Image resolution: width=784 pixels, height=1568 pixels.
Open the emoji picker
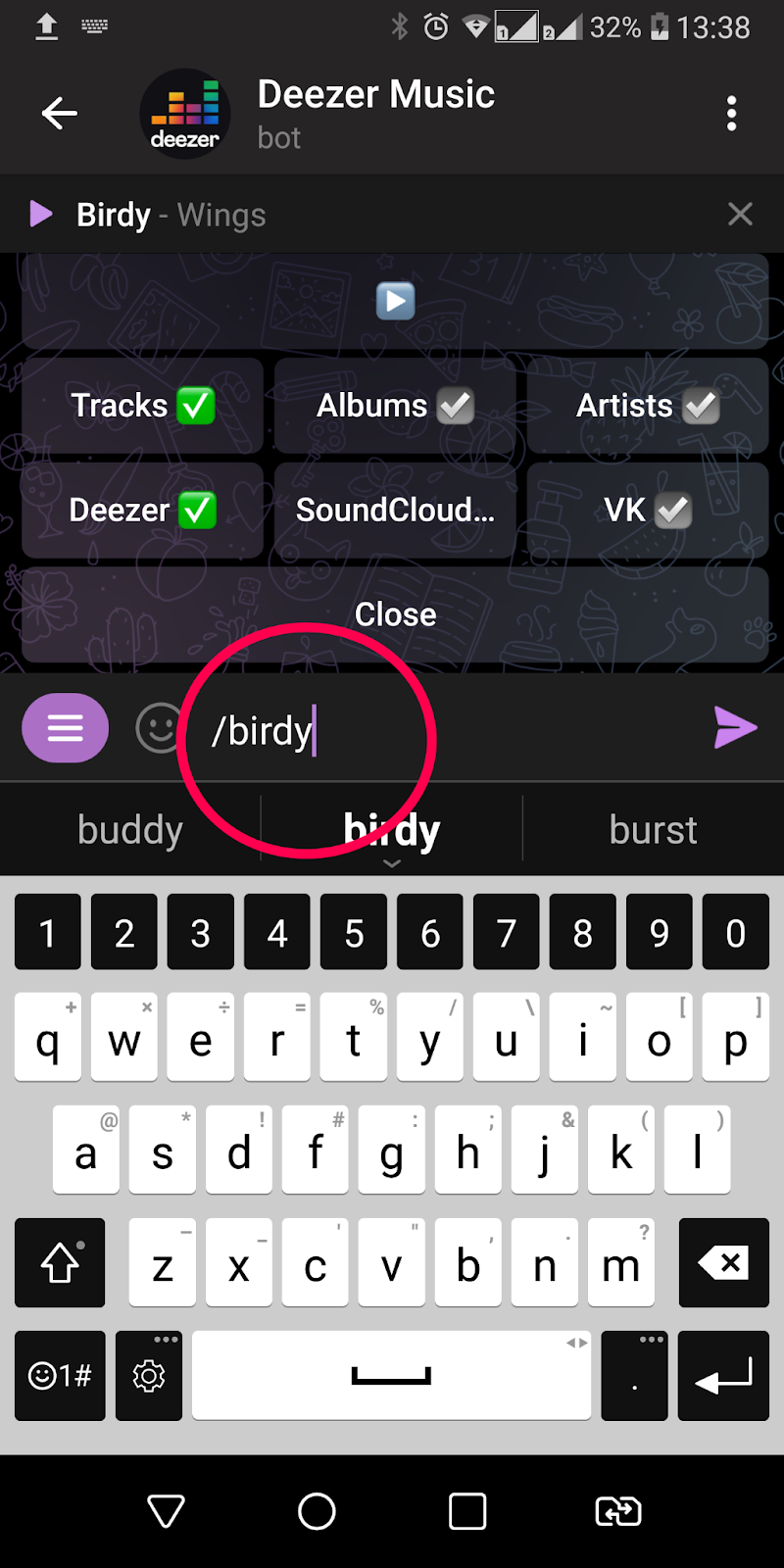pos(159,728)
